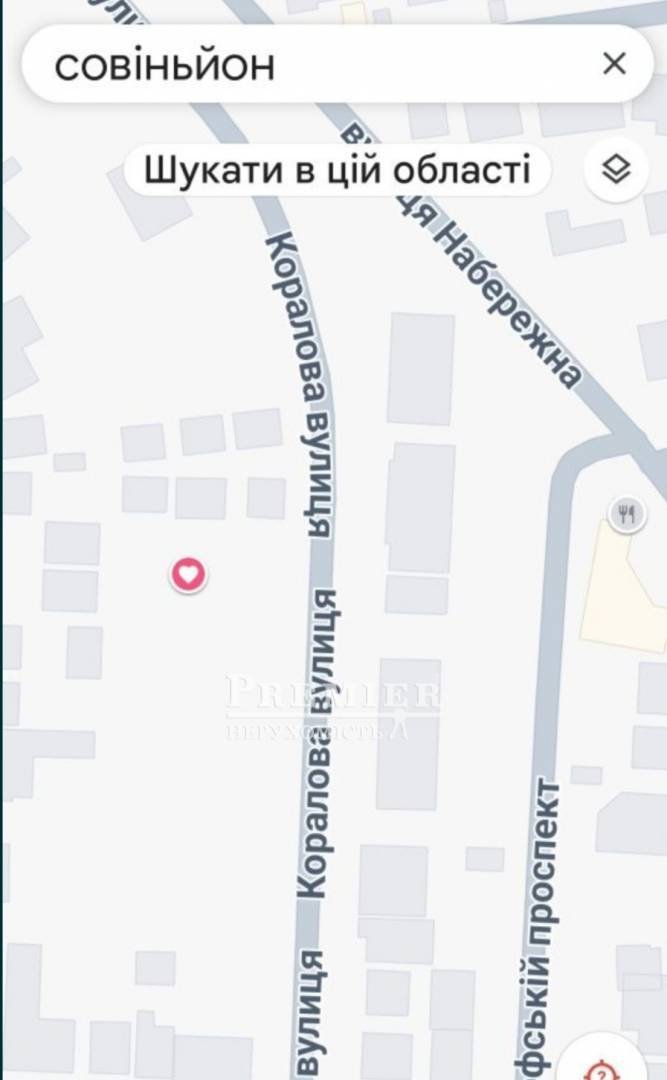
Task: Open the map layers selector
Action: point(616,170)
